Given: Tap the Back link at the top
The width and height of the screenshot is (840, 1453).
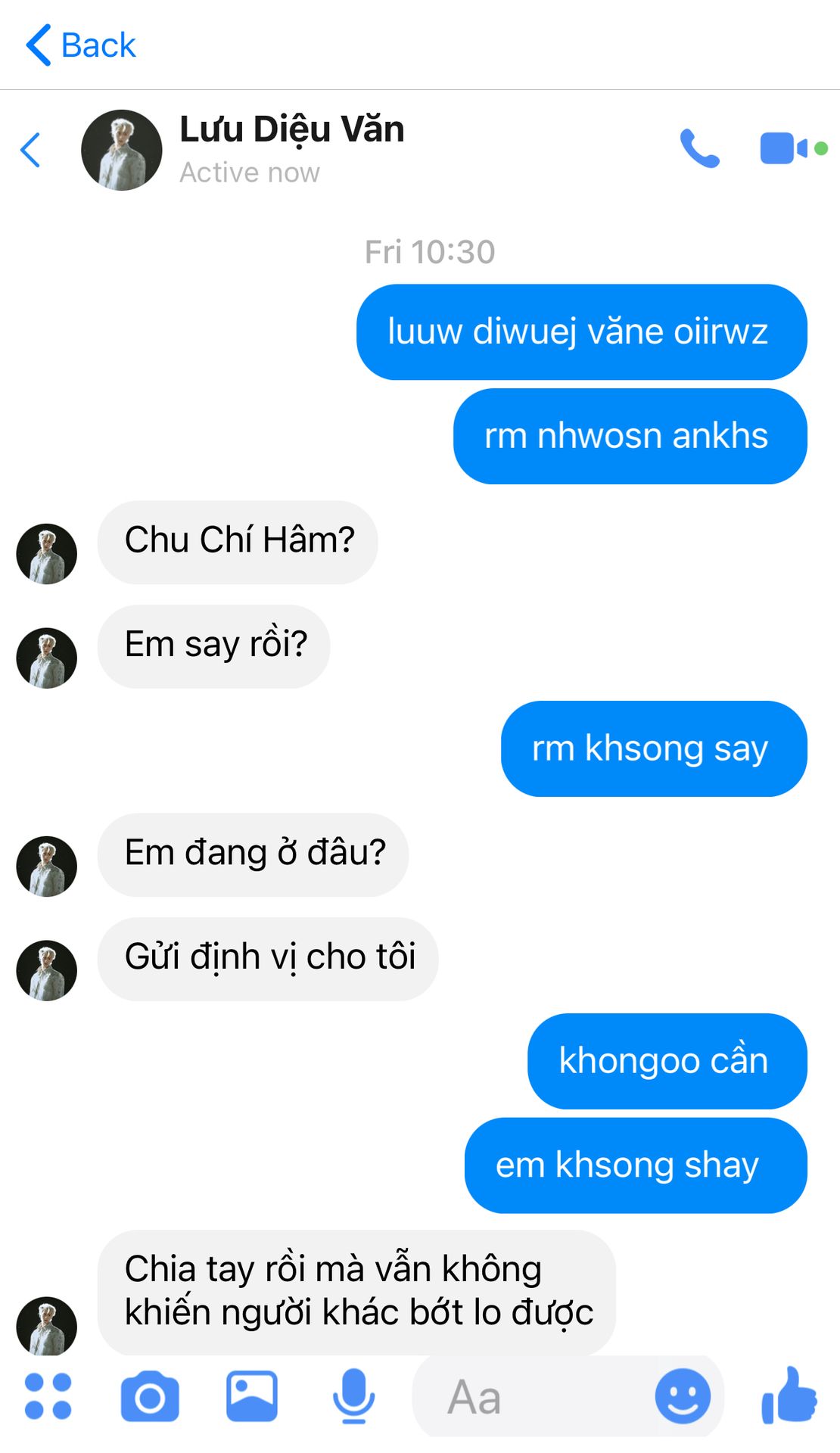Looking at the screenshot, I should tap(81, 45).
